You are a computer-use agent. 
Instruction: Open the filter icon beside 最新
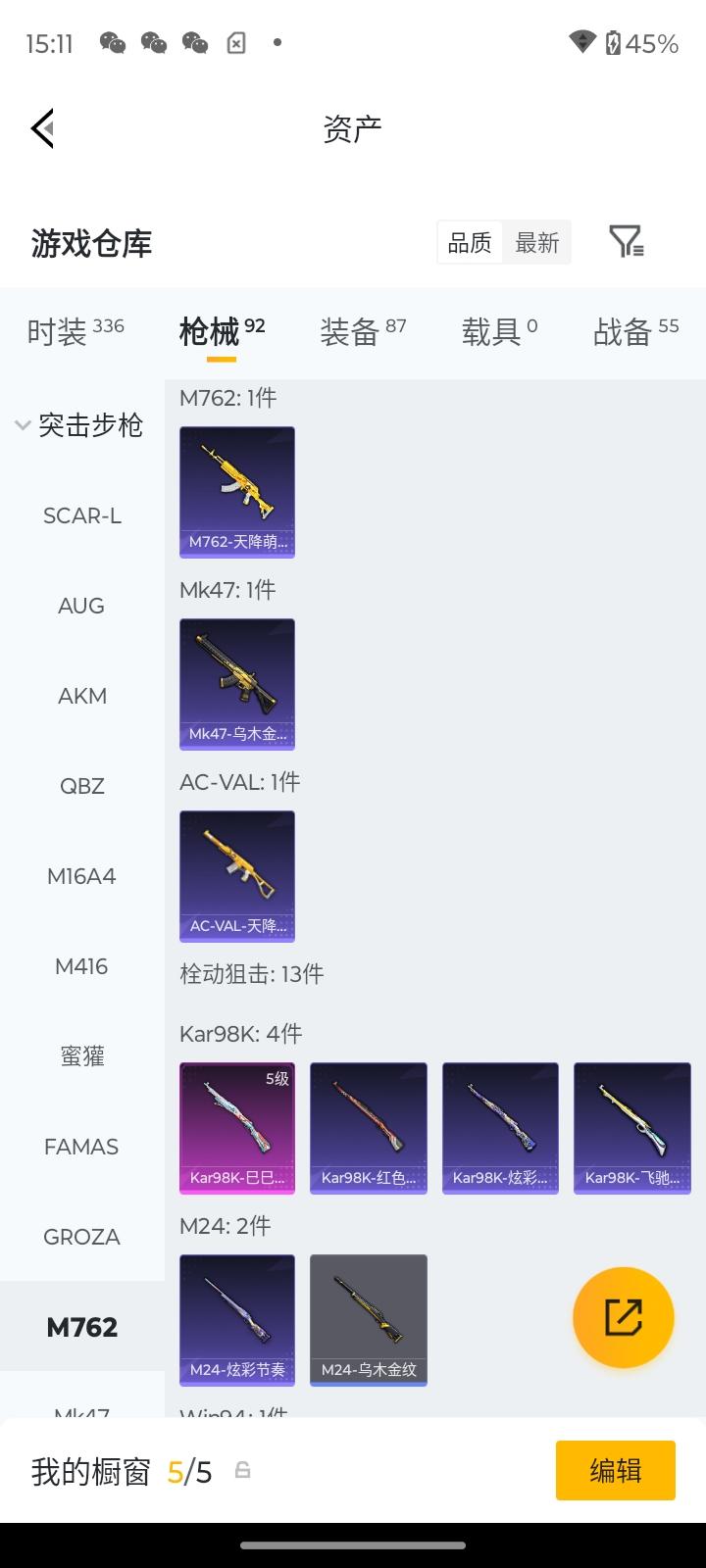point(626,242)
